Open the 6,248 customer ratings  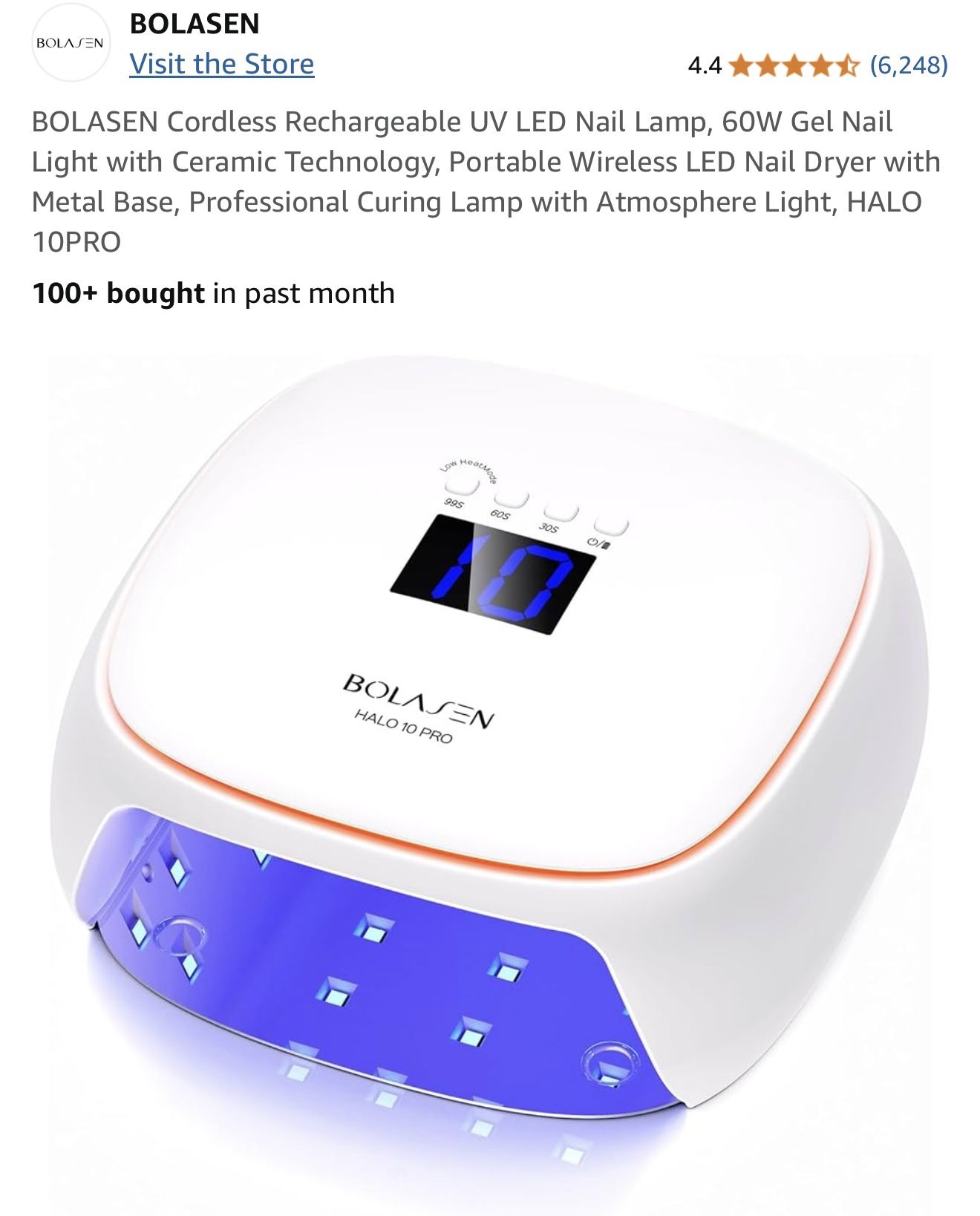[909, 65]
